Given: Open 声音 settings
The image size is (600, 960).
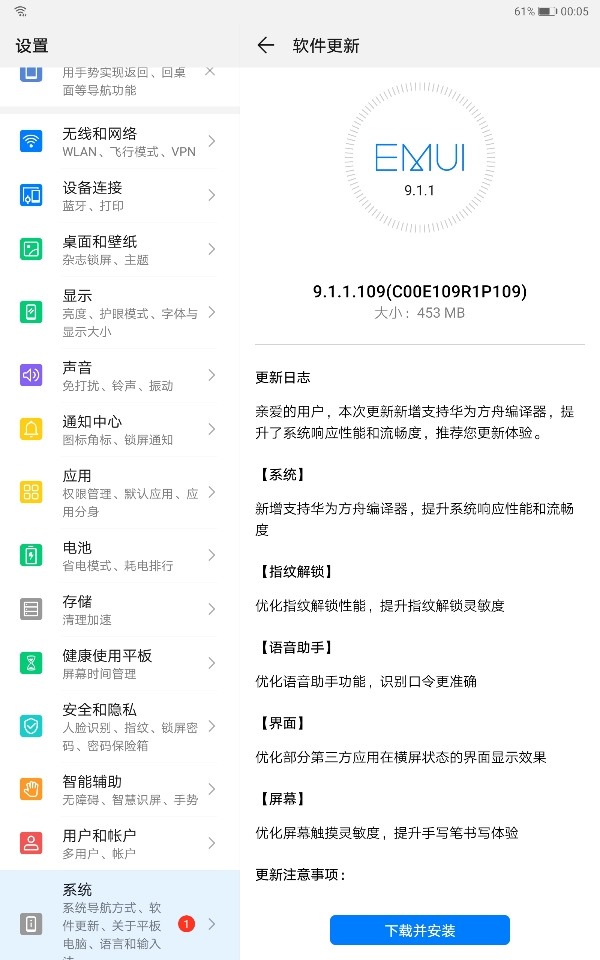Looking at the screenshot, I should (x=120, y=376).
